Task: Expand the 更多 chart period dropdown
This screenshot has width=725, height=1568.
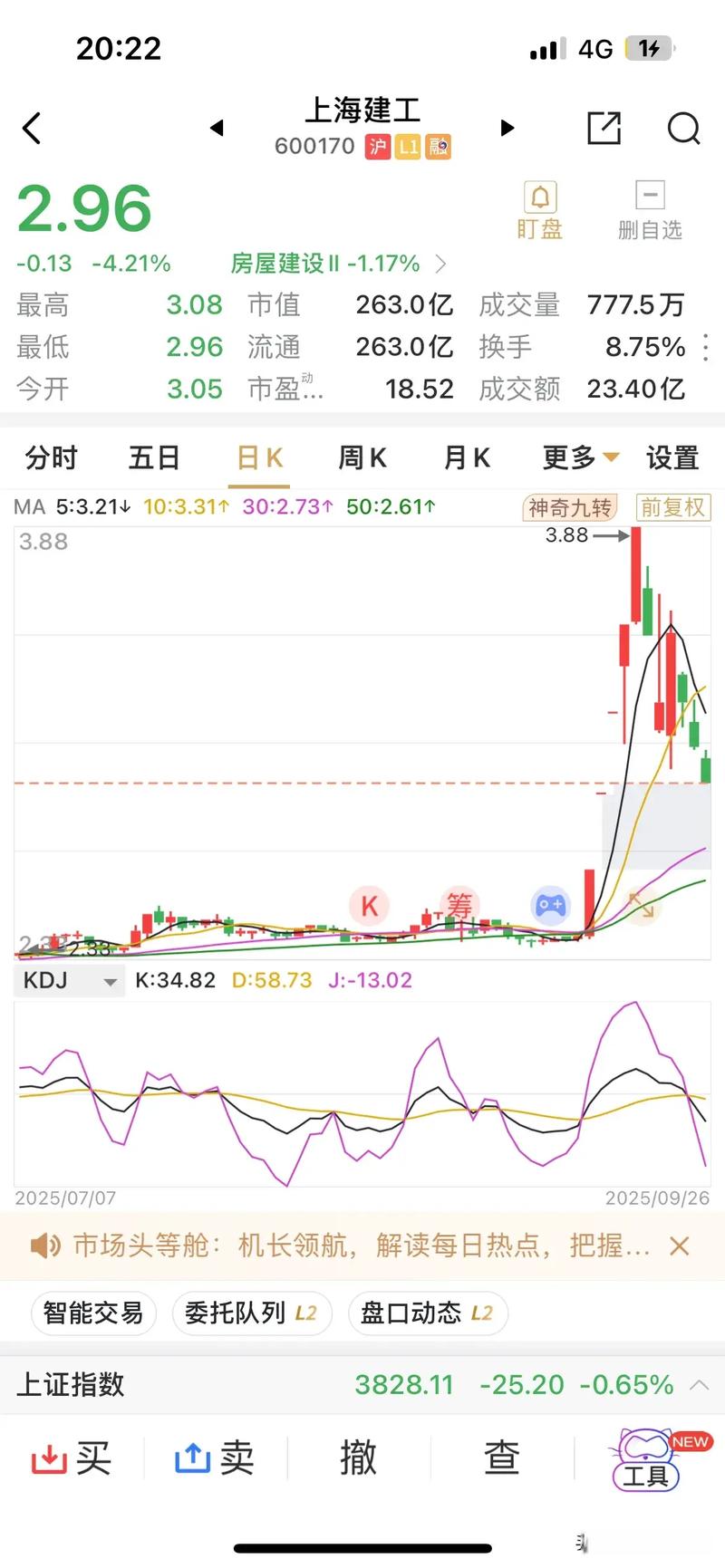Action: [580, 458]
